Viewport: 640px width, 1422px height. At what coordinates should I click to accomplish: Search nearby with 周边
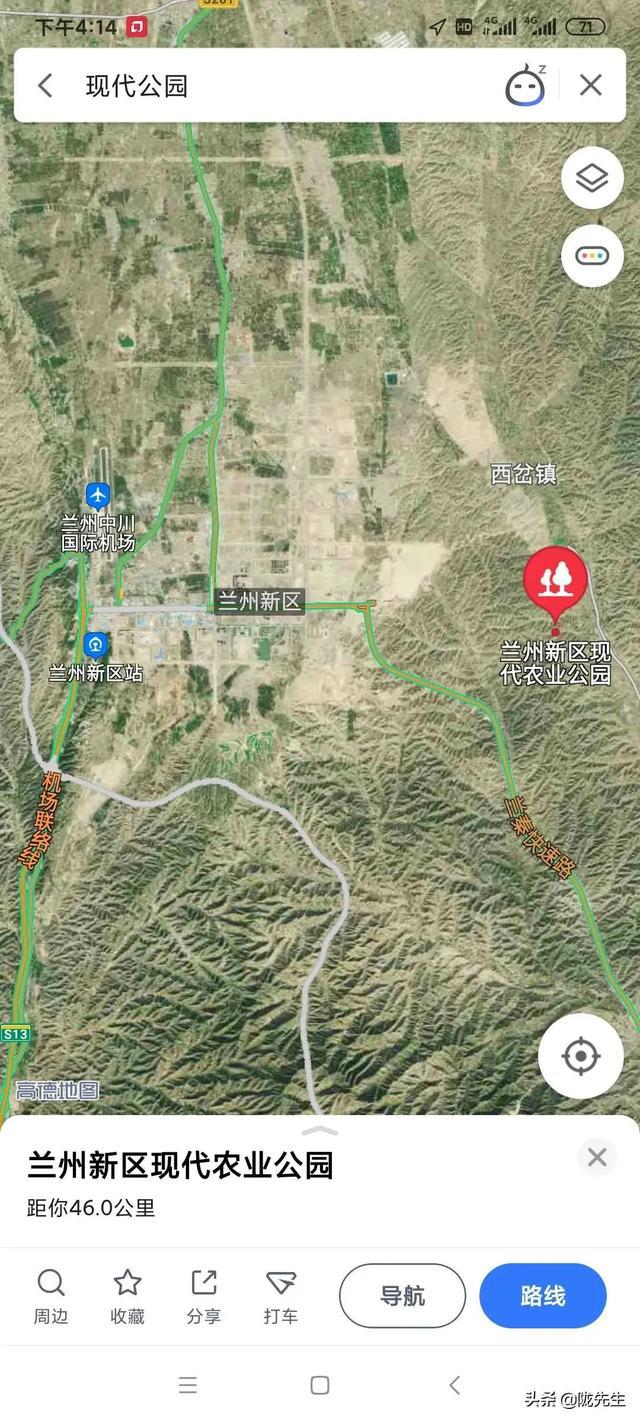click(x=51, y=1296)
